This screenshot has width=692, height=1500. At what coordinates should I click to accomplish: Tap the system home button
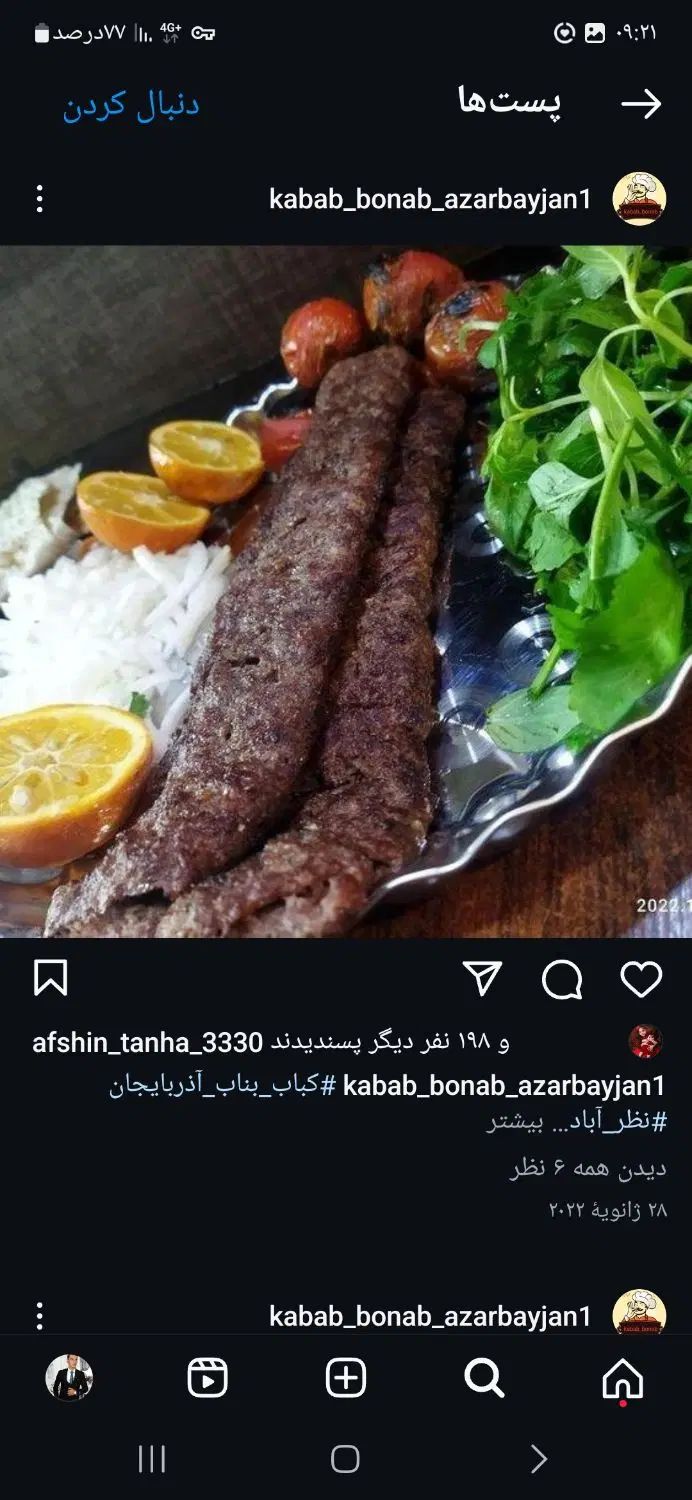pyautogui.click(x=345, y=1459)
